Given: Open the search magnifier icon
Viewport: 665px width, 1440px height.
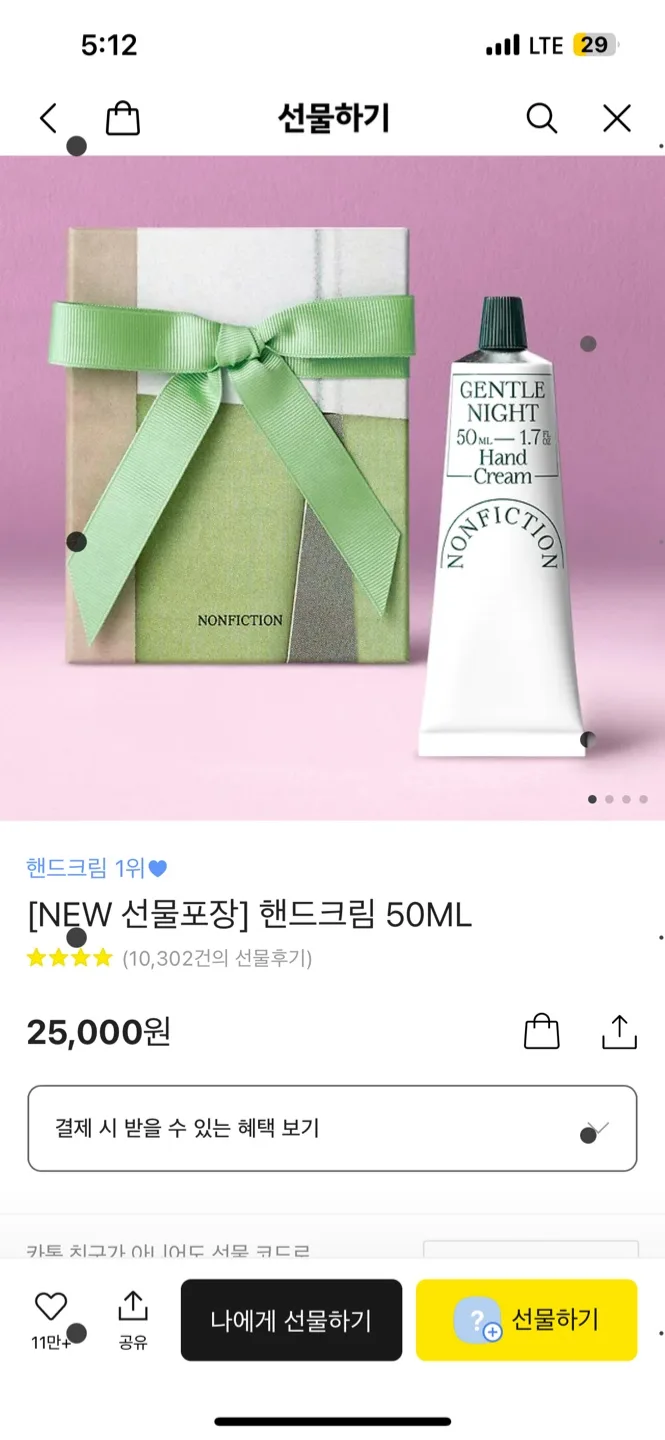Looking at the screenshot, I should pos(541,119).
